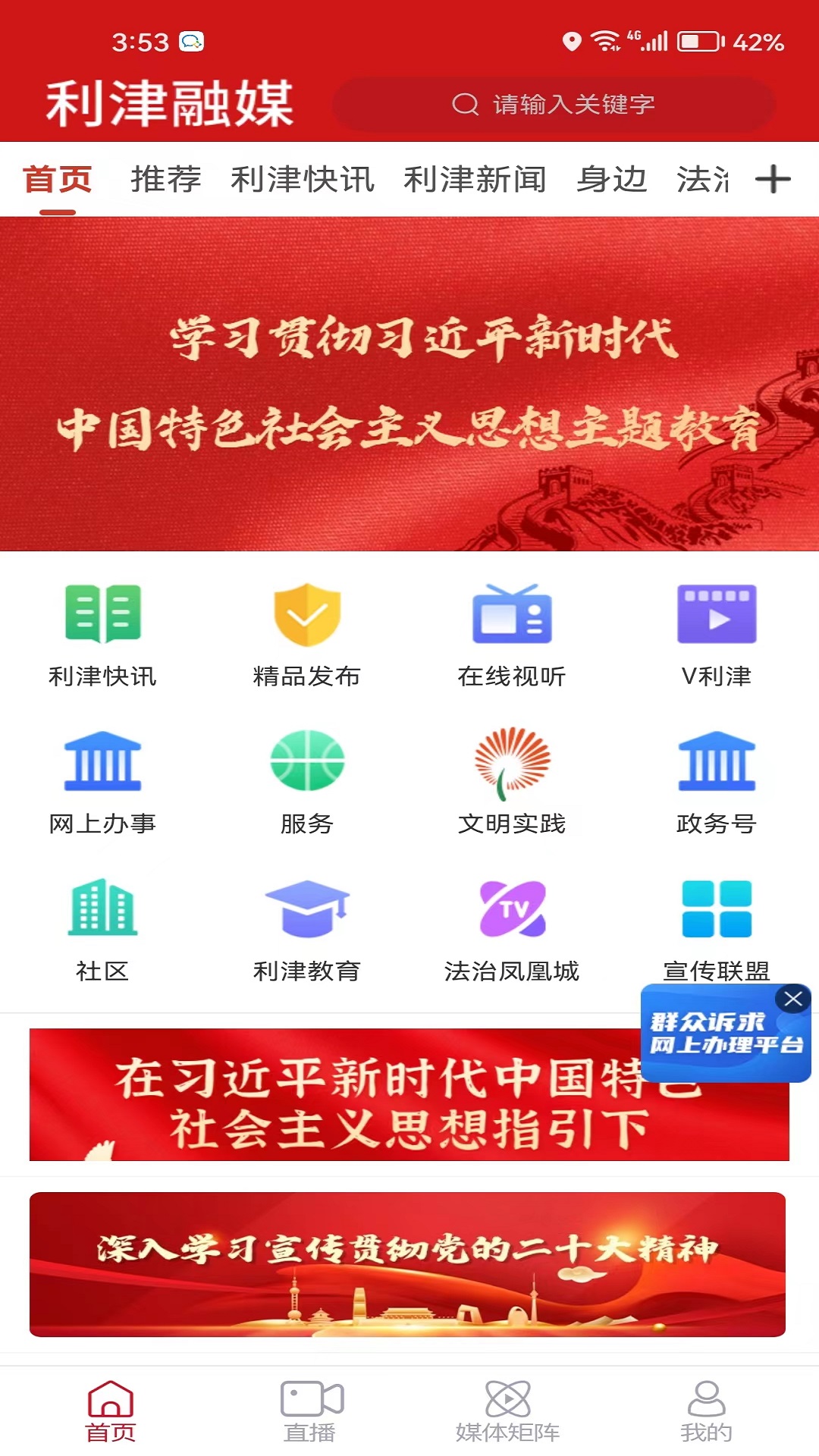Go to the 身边 top tab

tap(612, 180)
